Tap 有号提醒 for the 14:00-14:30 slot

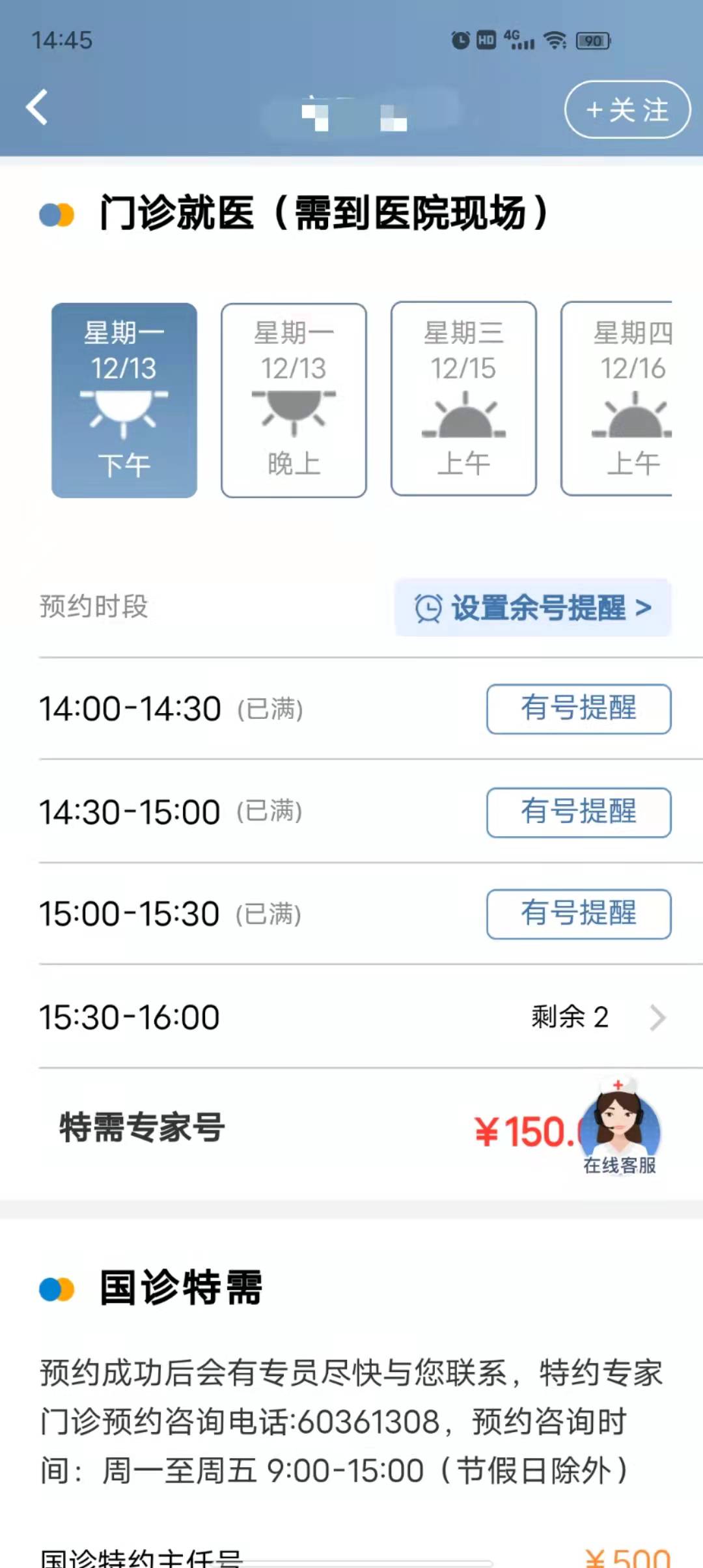pos(578,710)
